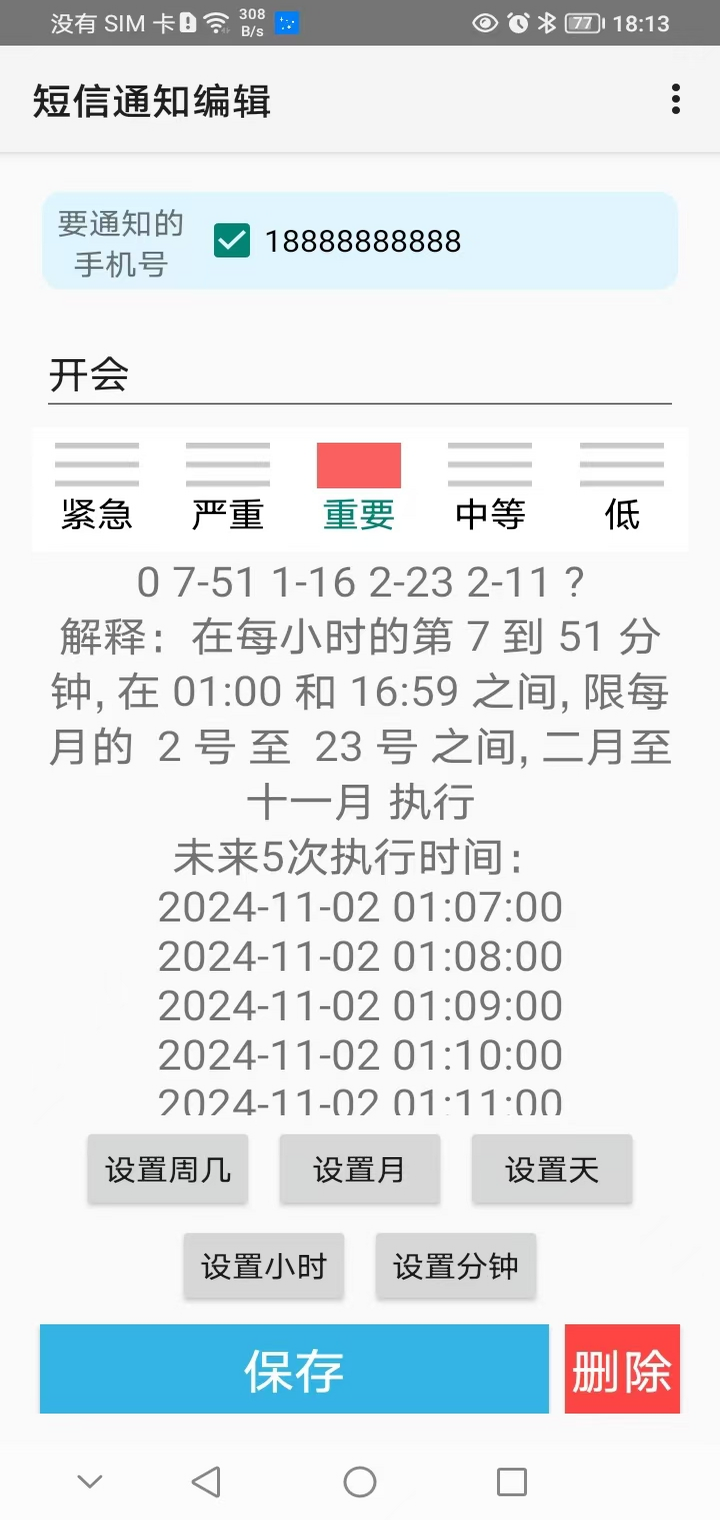This screenshot has width=720, height=1520.
Task: Tap the alarm clock status bar icon
Action: 521,22
